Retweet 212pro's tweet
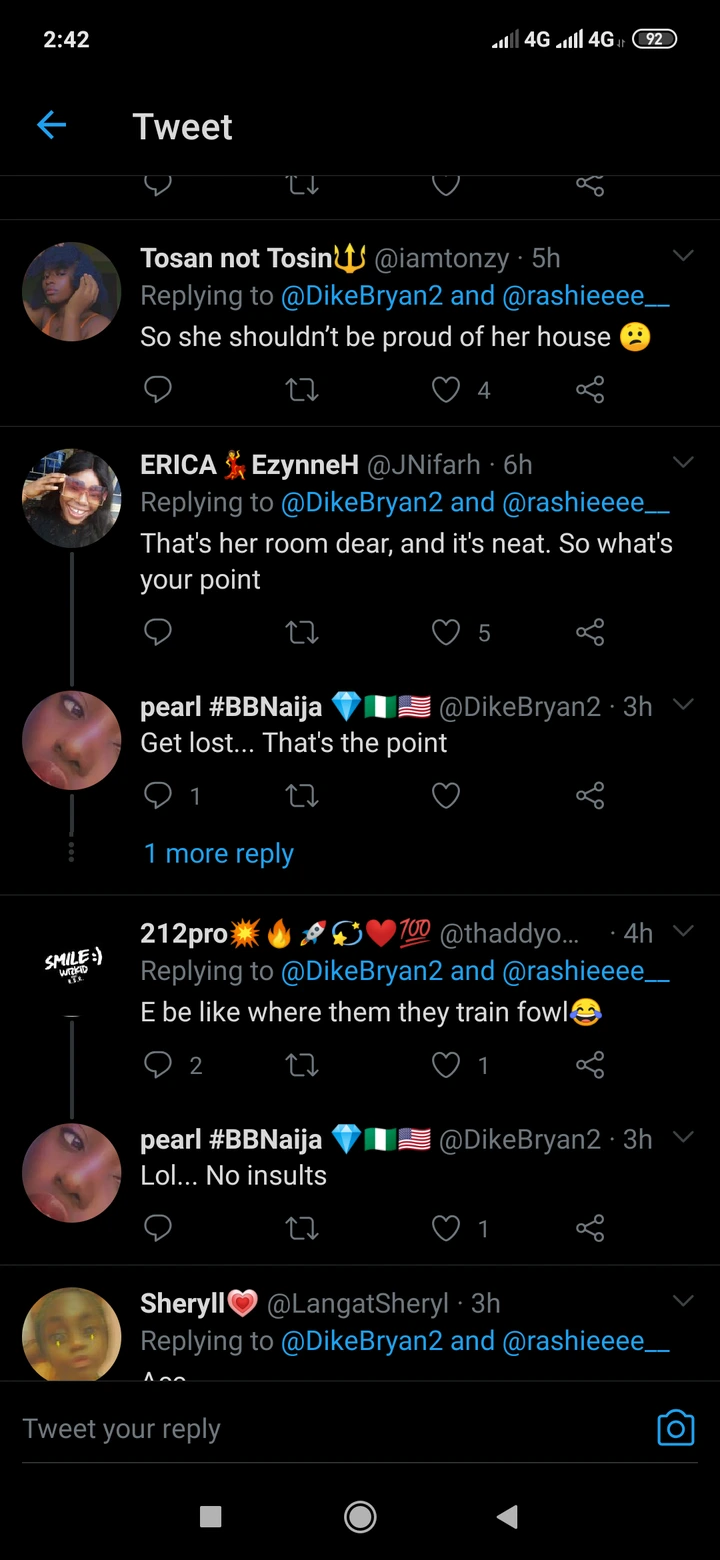Image resolution: width=720 pixels, height=1560 pixels. pyautogui.click(x=302, y=1065)
